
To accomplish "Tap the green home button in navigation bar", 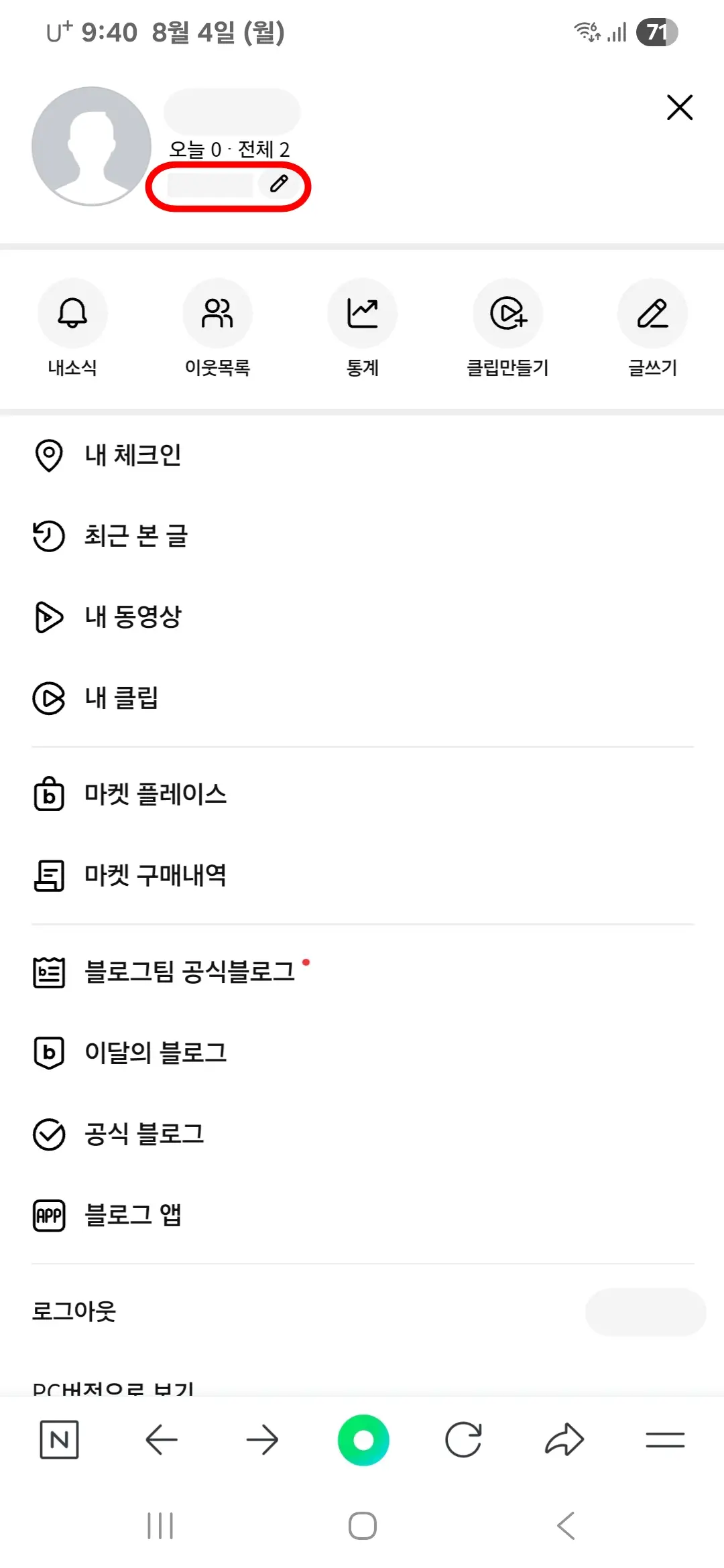I will 363,1439.
